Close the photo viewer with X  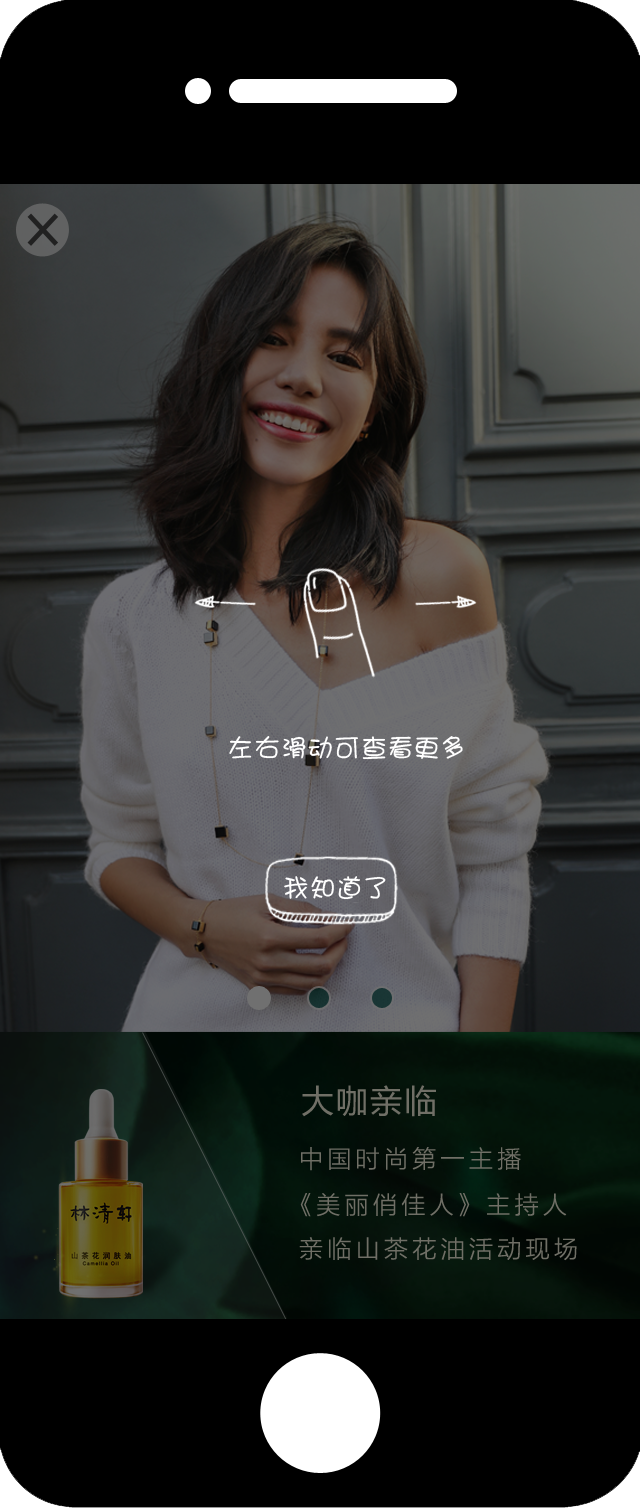[42, 230]
